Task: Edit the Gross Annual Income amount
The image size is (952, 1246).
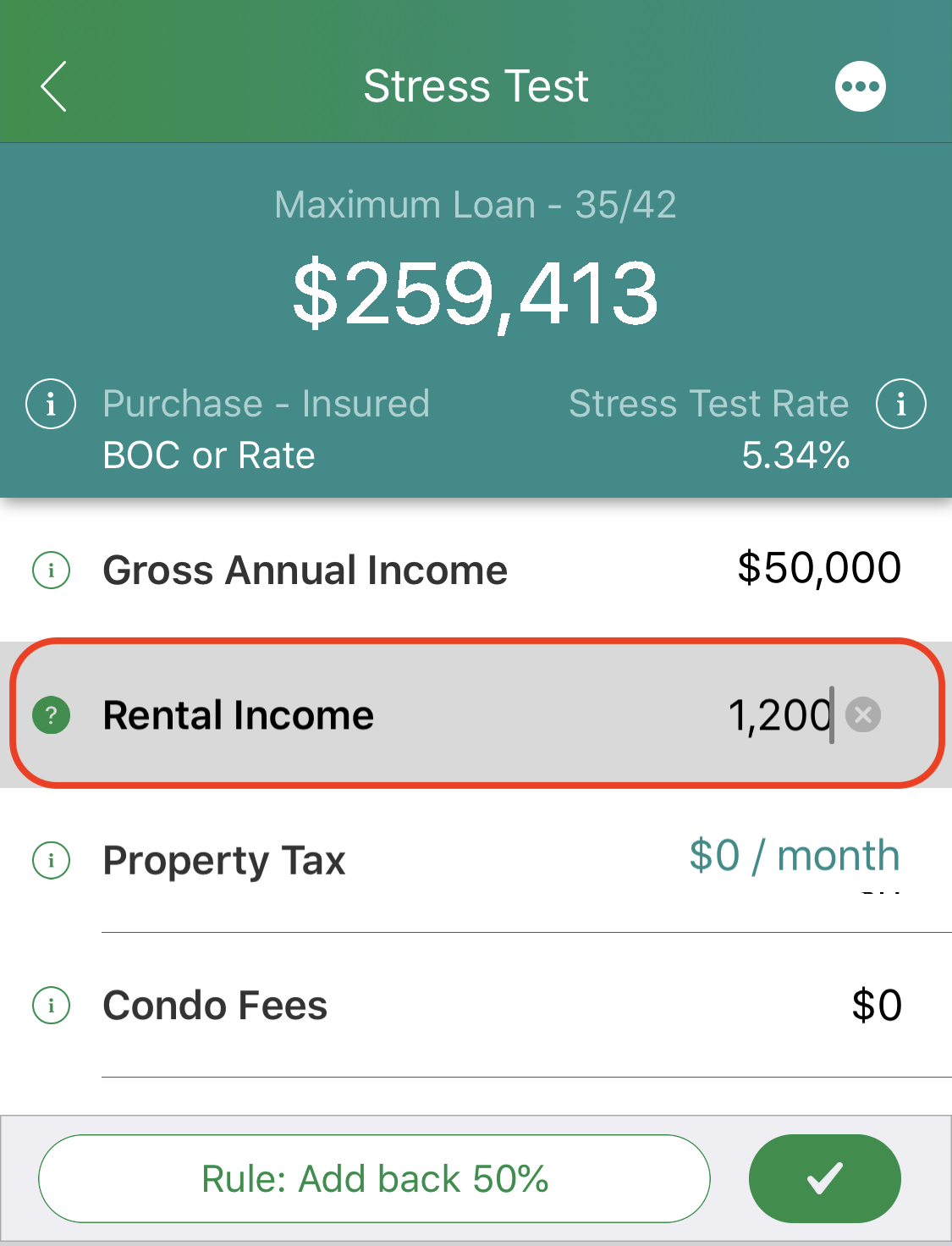Action: click(818, 568)
